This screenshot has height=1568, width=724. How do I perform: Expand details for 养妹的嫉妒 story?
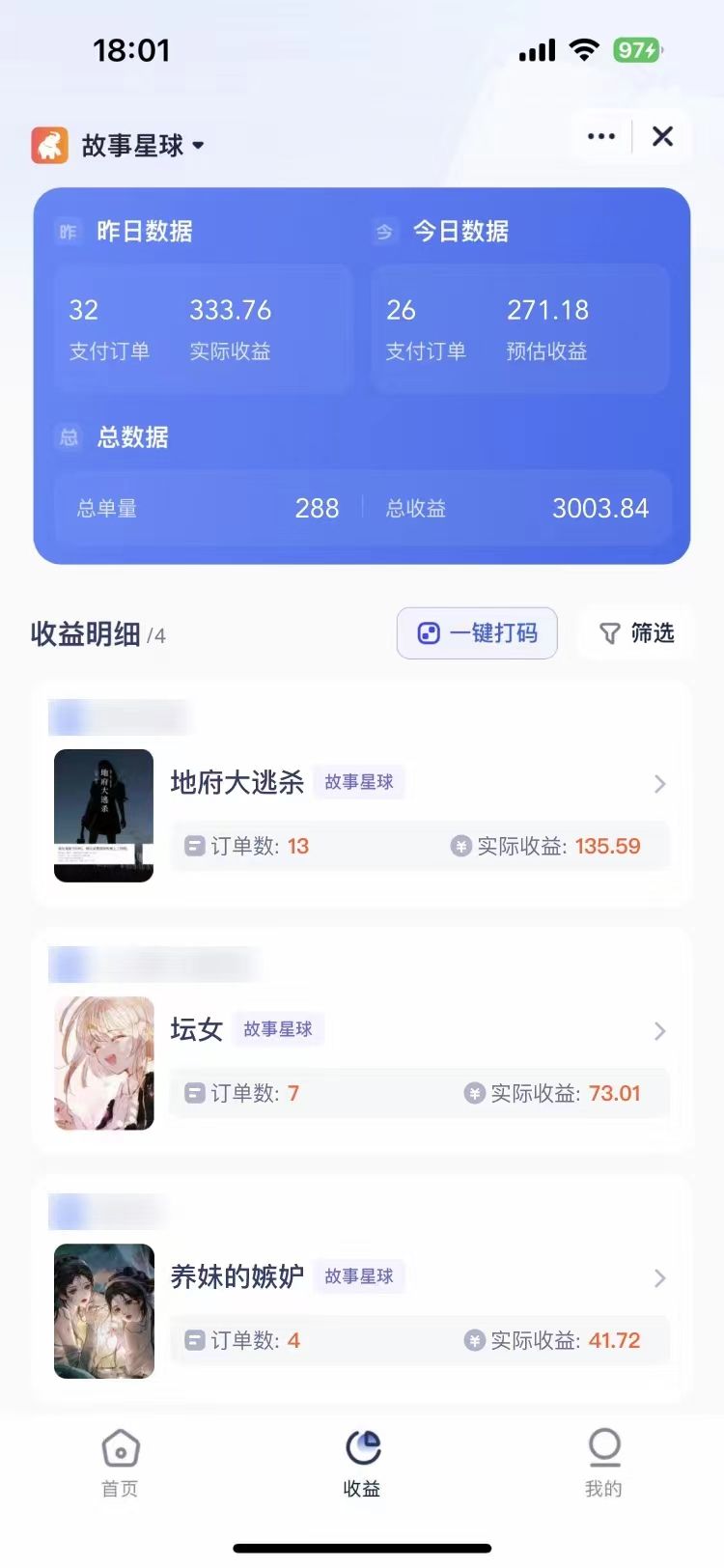pyautogui.click(x=659, y=1277)
